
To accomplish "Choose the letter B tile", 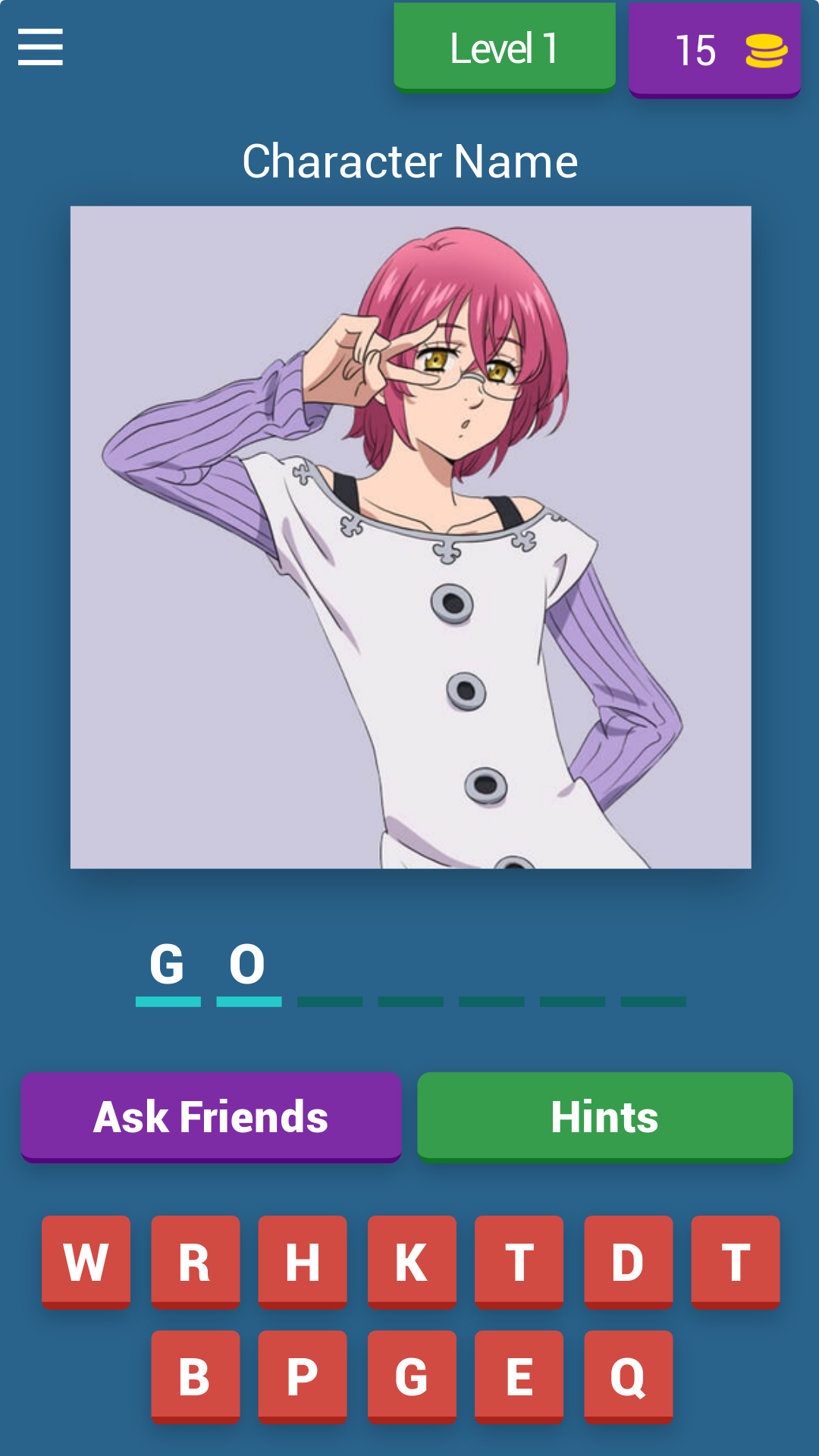I will (x=195, y=1376).
